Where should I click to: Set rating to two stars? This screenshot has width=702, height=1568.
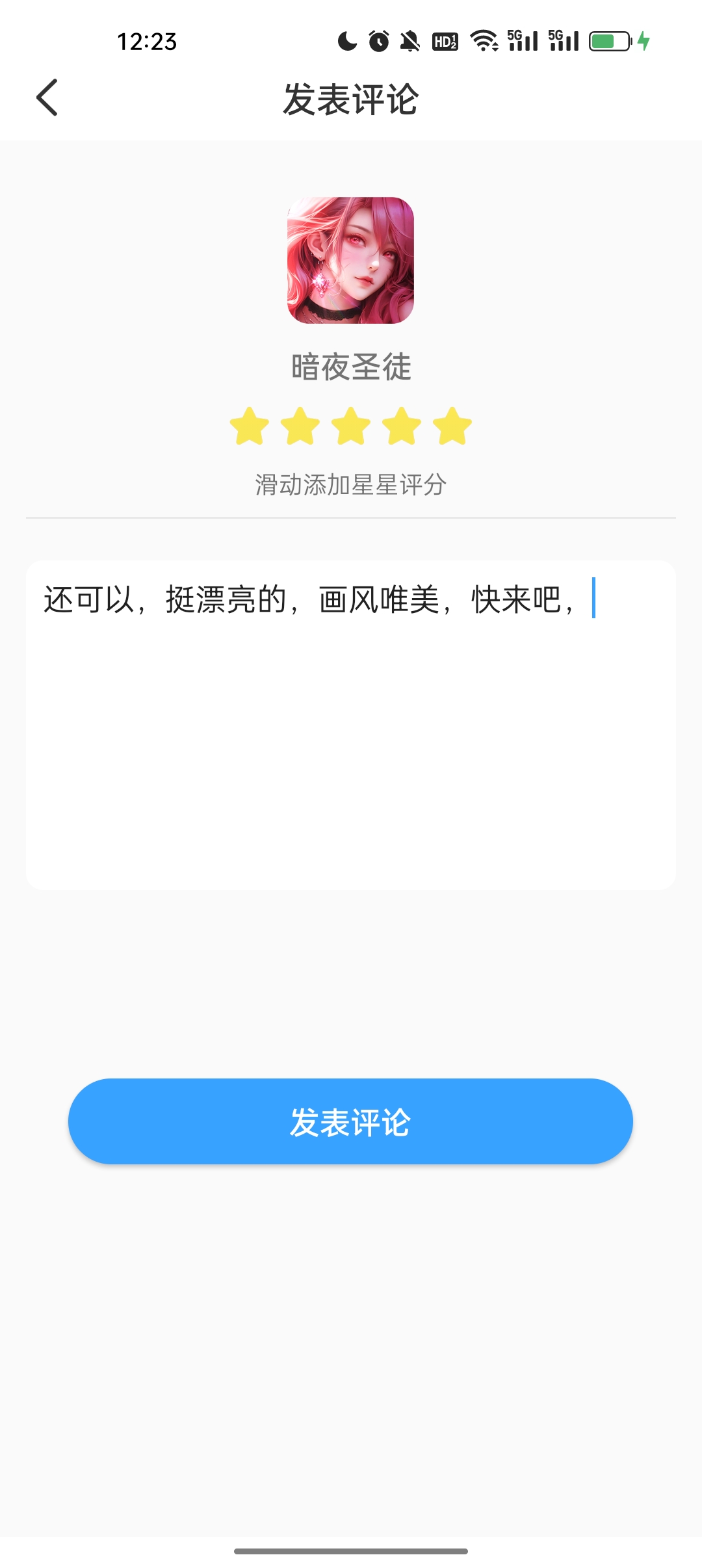point(300,426)
